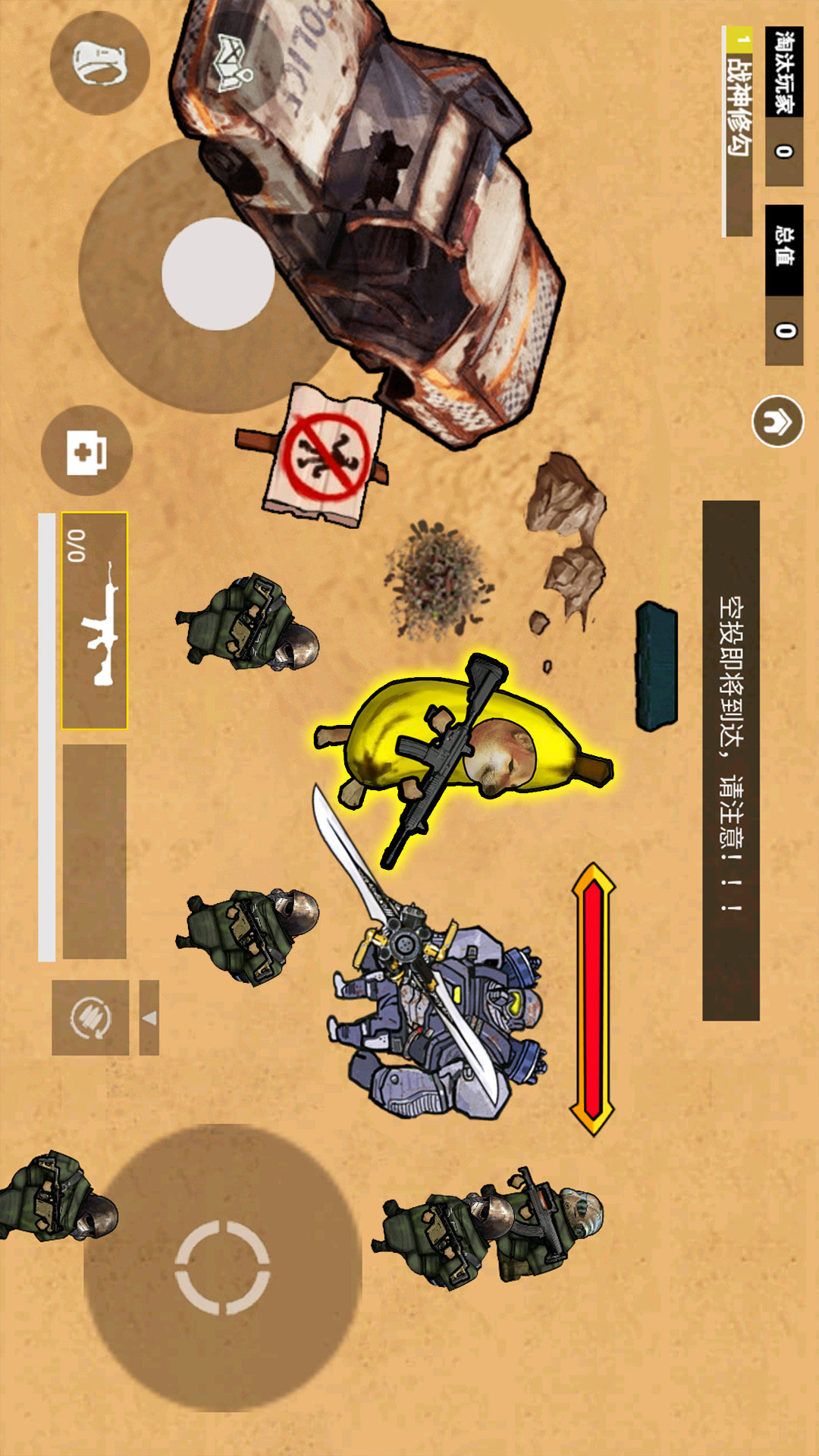Select the empty second weapon slot

click(x=94, y=852)
